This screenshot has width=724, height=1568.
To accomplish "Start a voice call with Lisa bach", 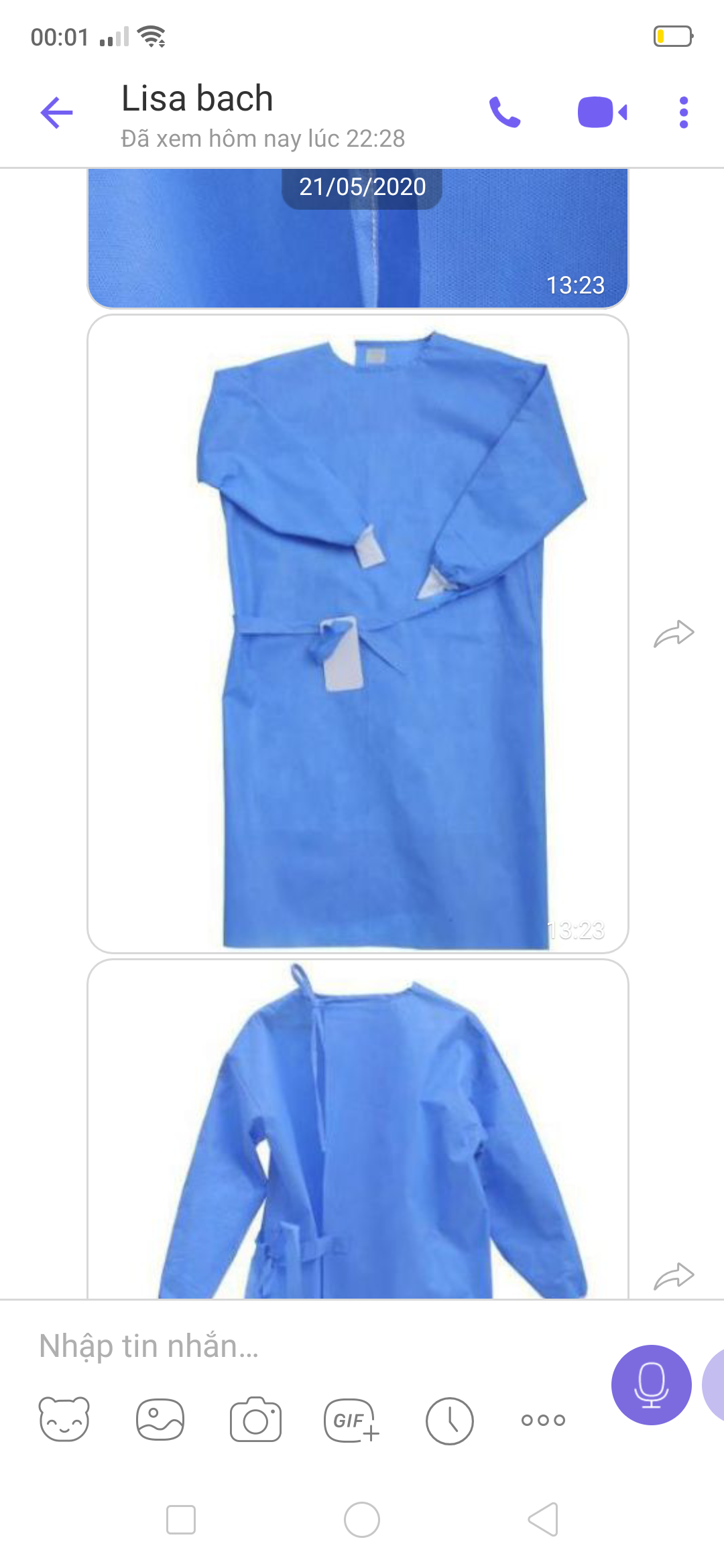I will [505, 113].
